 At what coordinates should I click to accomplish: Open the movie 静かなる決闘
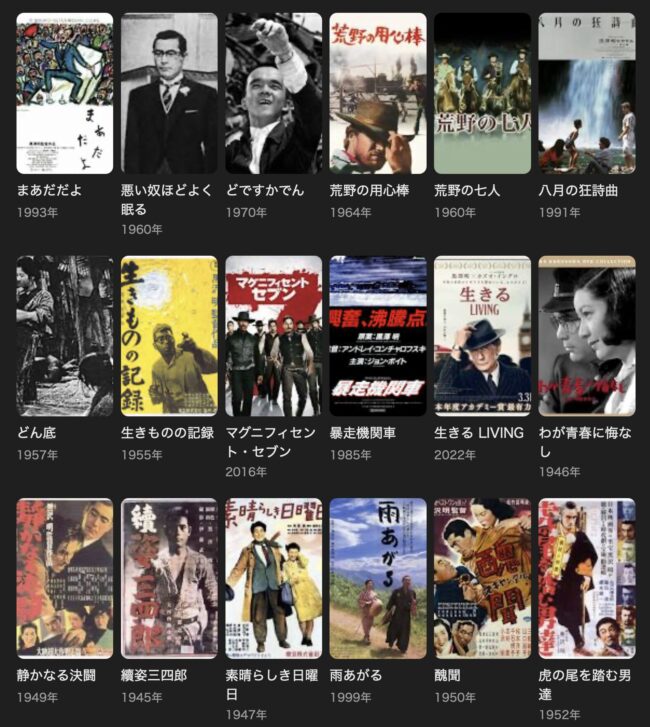point(65,578)
